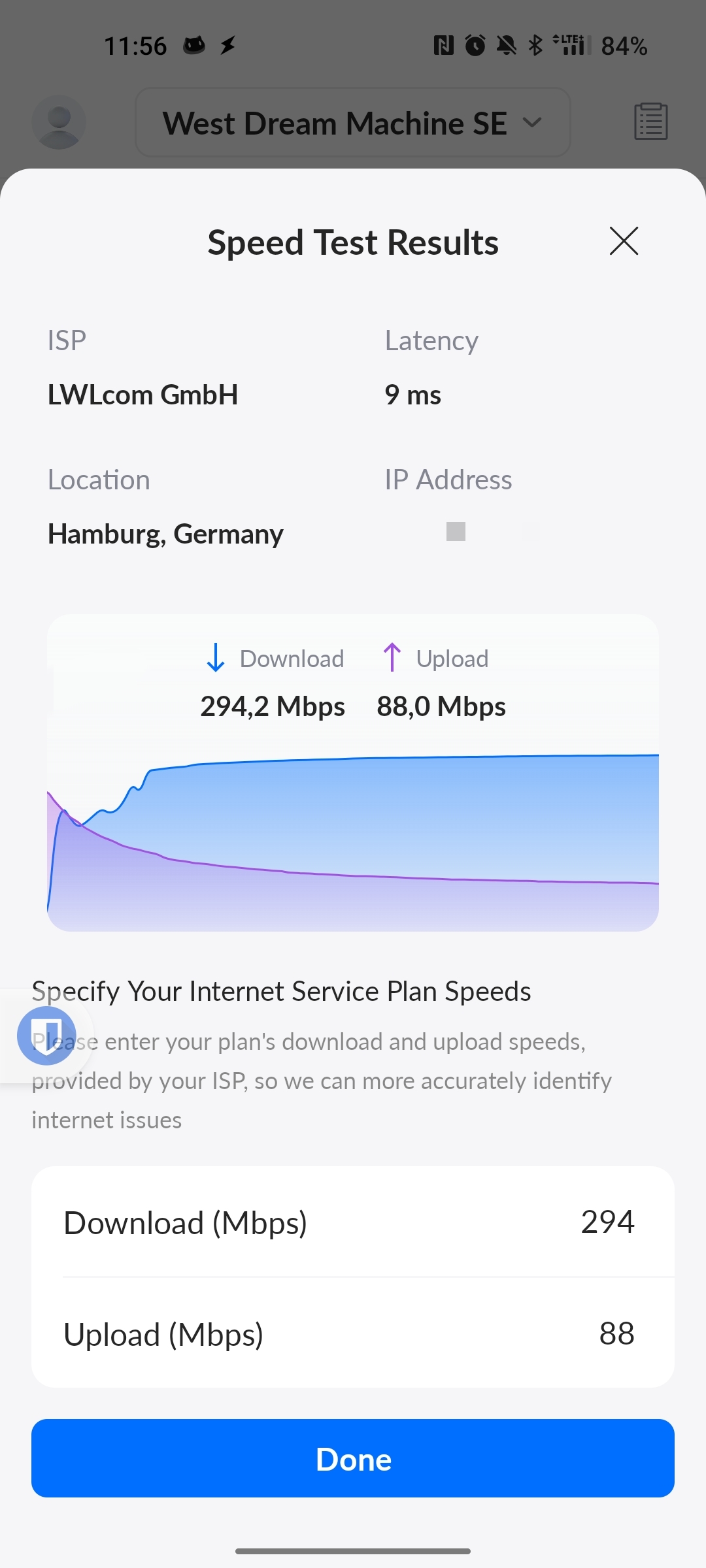Open the floating shield bubble
The image size is (706, 1568).
pos(46,1036)
